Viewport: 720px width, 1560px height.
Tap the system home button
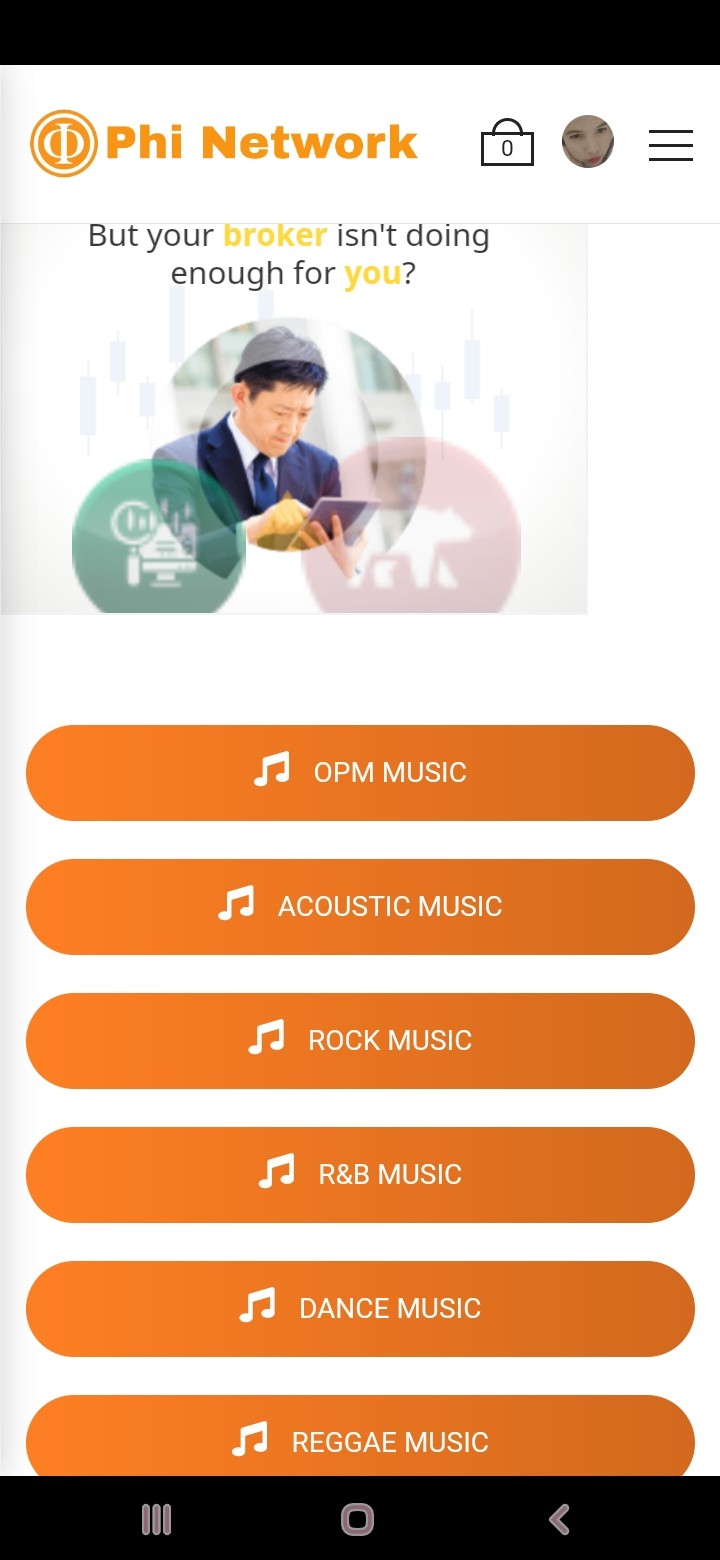[358, 1519]
